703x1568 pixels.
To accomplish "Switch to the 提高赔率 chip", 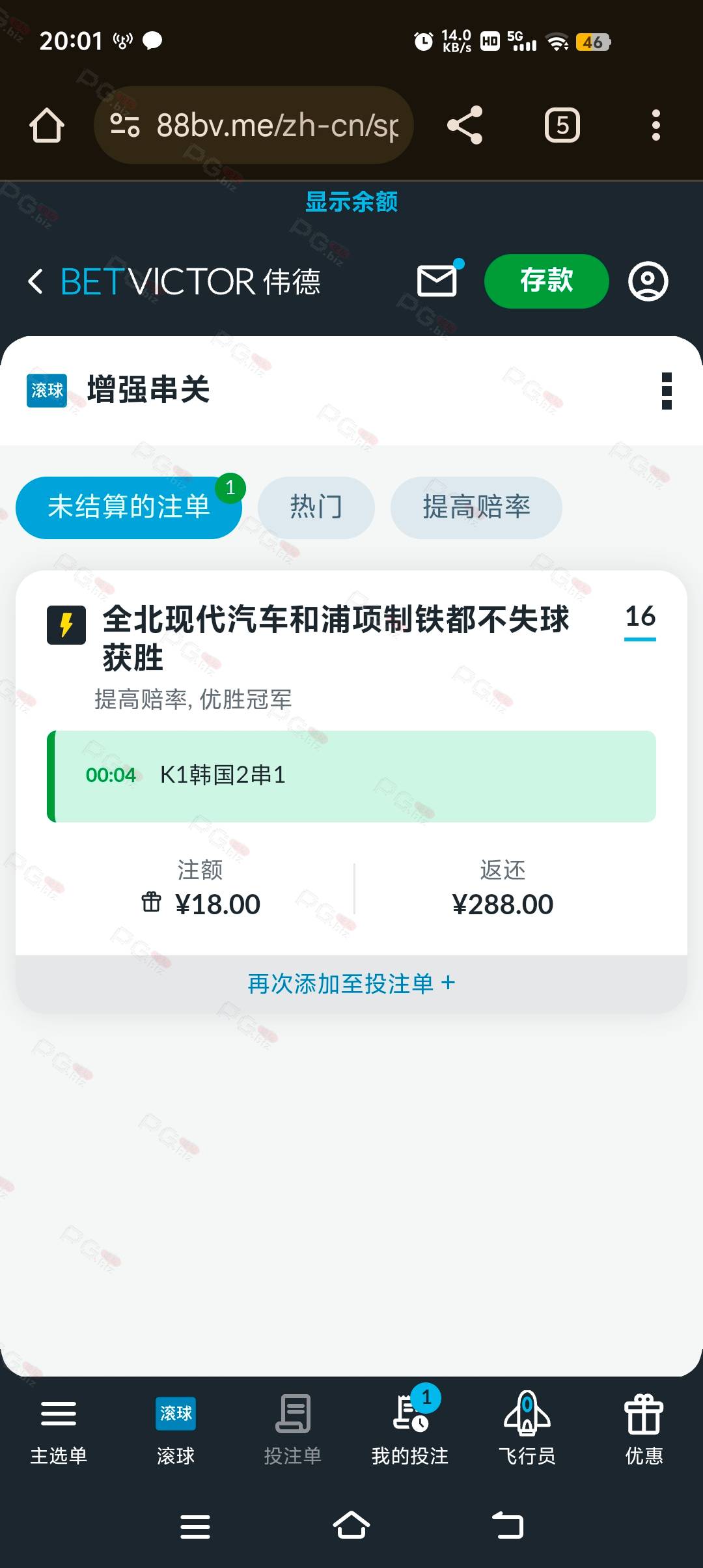I will (x=476, y=507).
